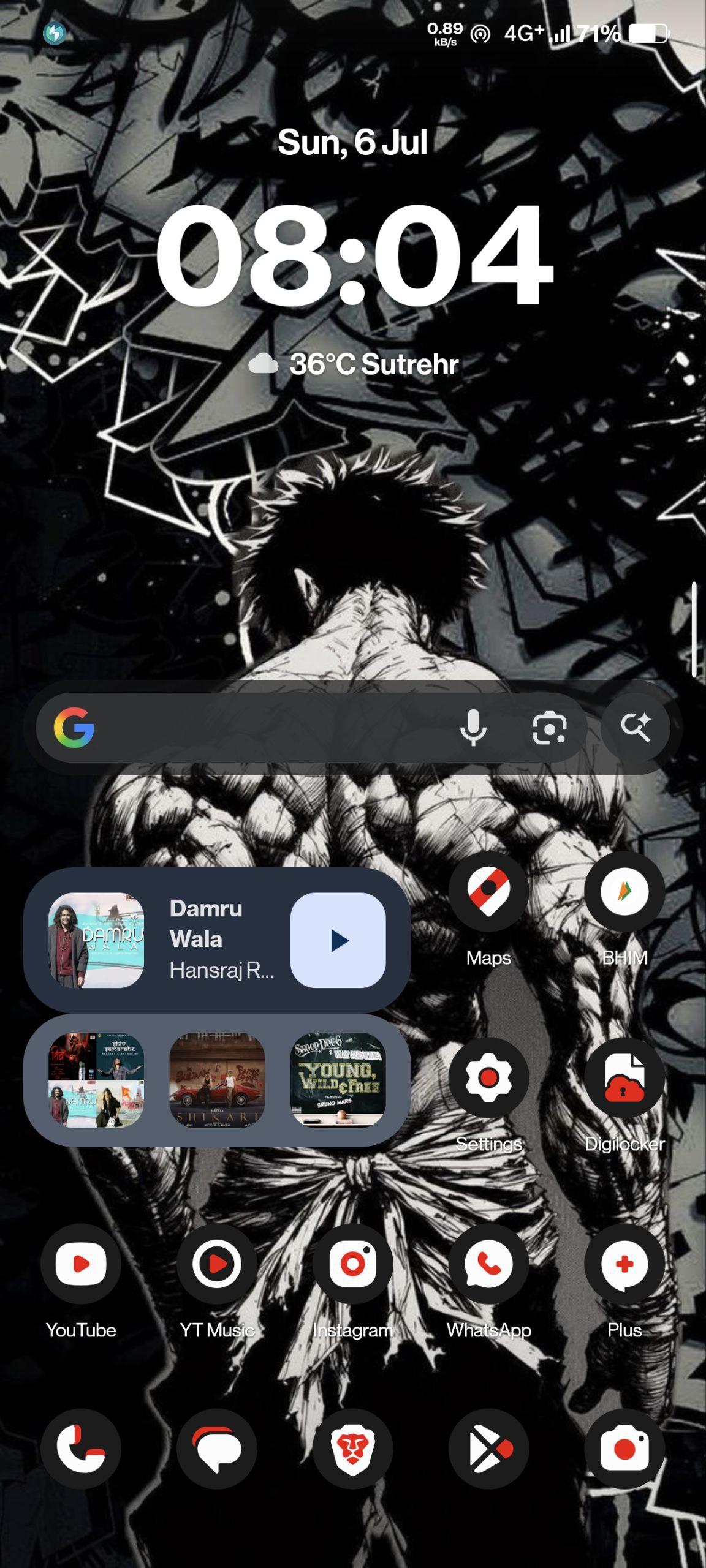Launch WhatsApp

[x=488, y=1264]
